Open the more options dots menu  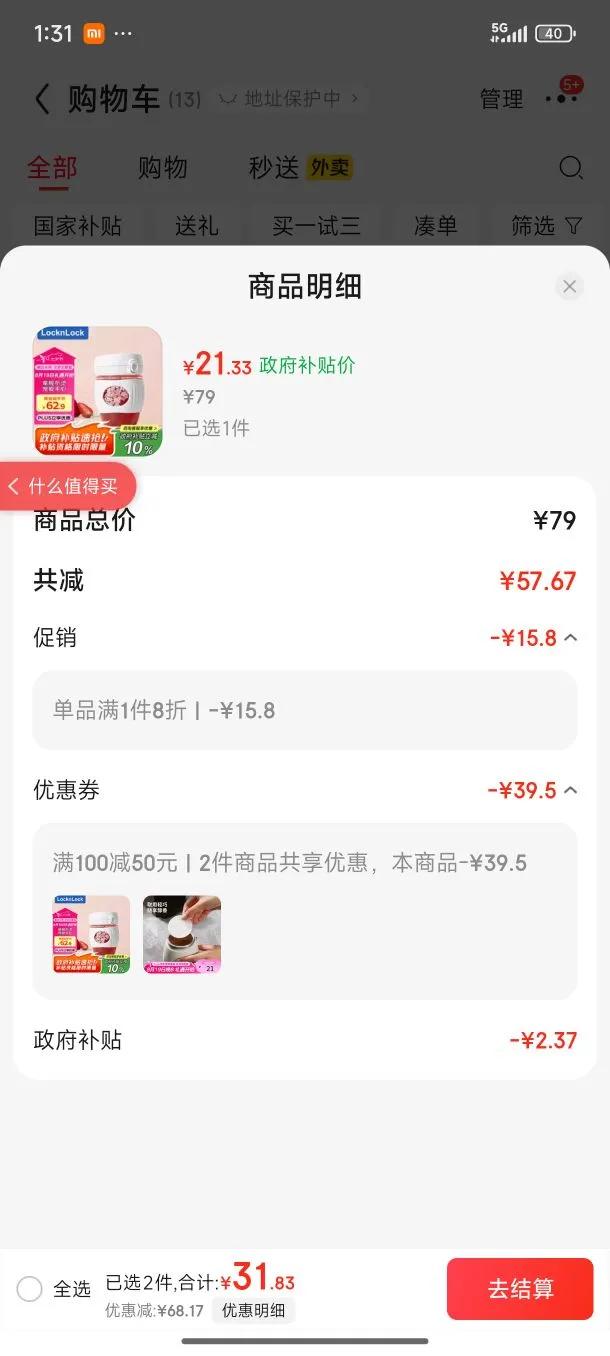560,98
